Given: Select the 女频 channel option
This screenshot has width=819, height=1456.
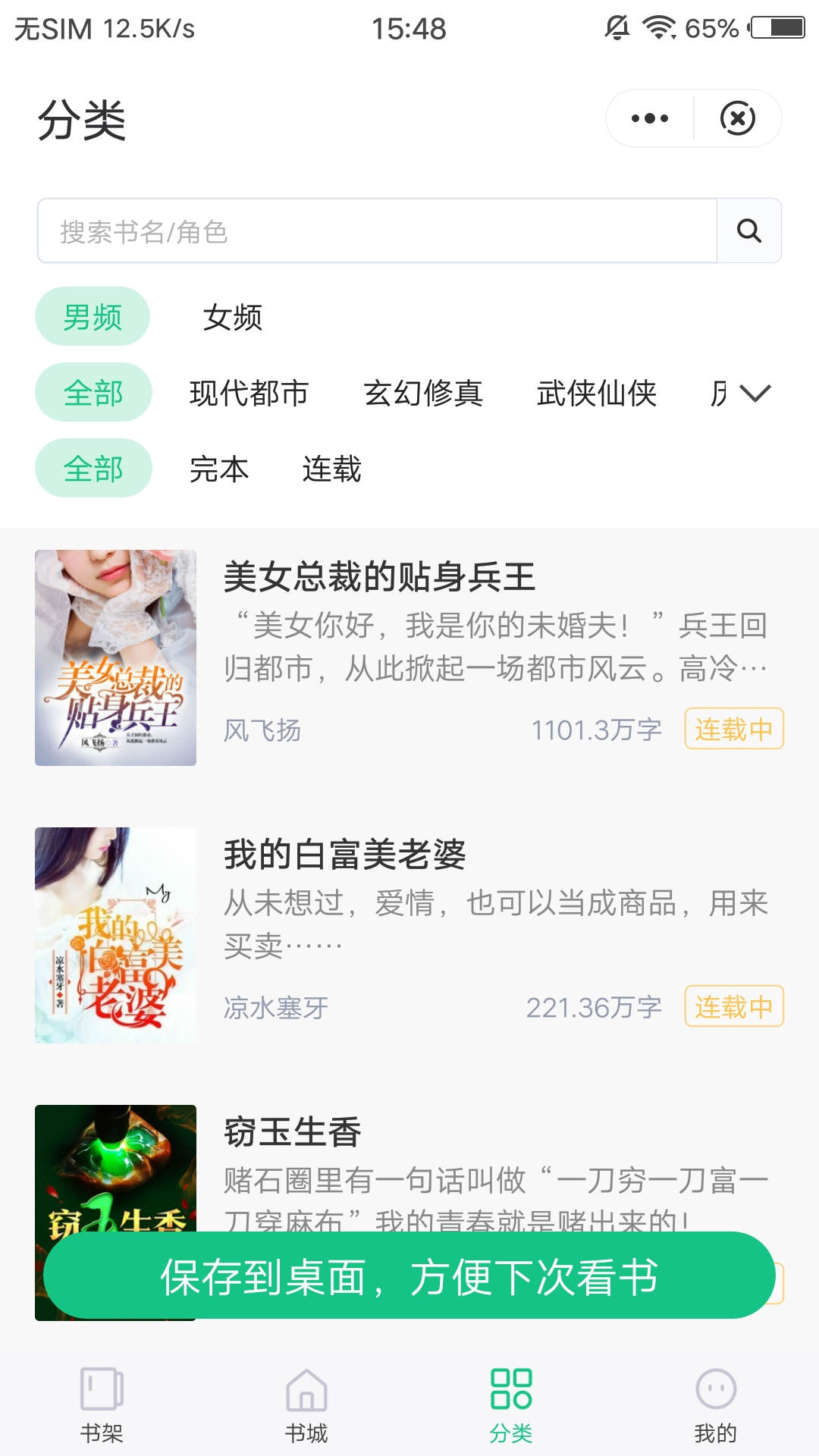Looking at the screenshot, I should (233, 318).
